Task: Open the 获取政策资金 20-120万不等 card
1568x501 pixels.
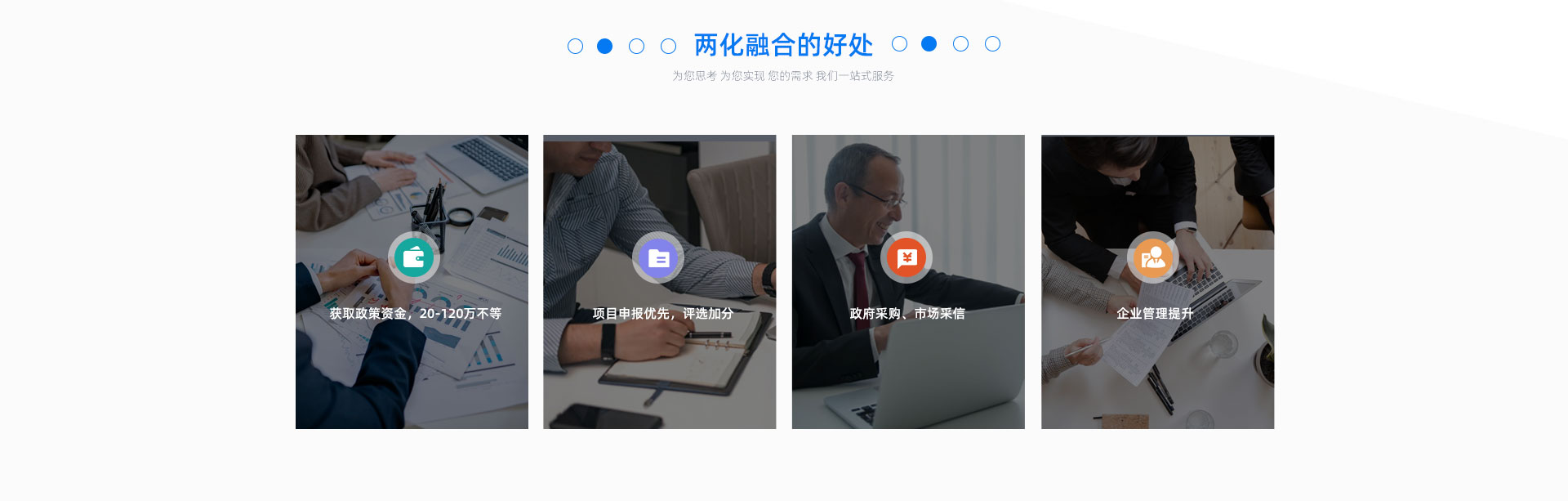Action: (x=412, y=282)
